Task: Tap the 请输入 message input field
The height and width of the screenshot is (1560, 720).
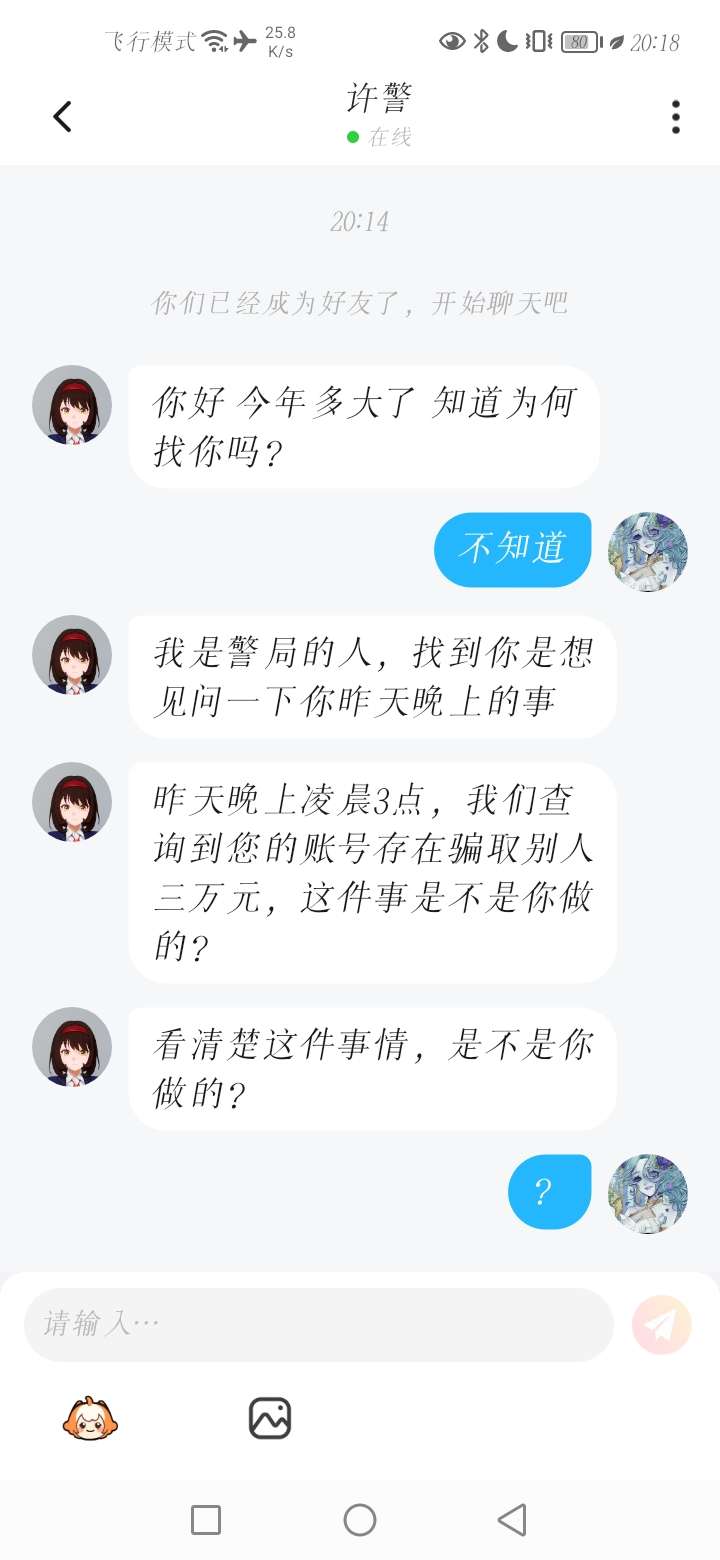Action: click(x=318, y=1324)
